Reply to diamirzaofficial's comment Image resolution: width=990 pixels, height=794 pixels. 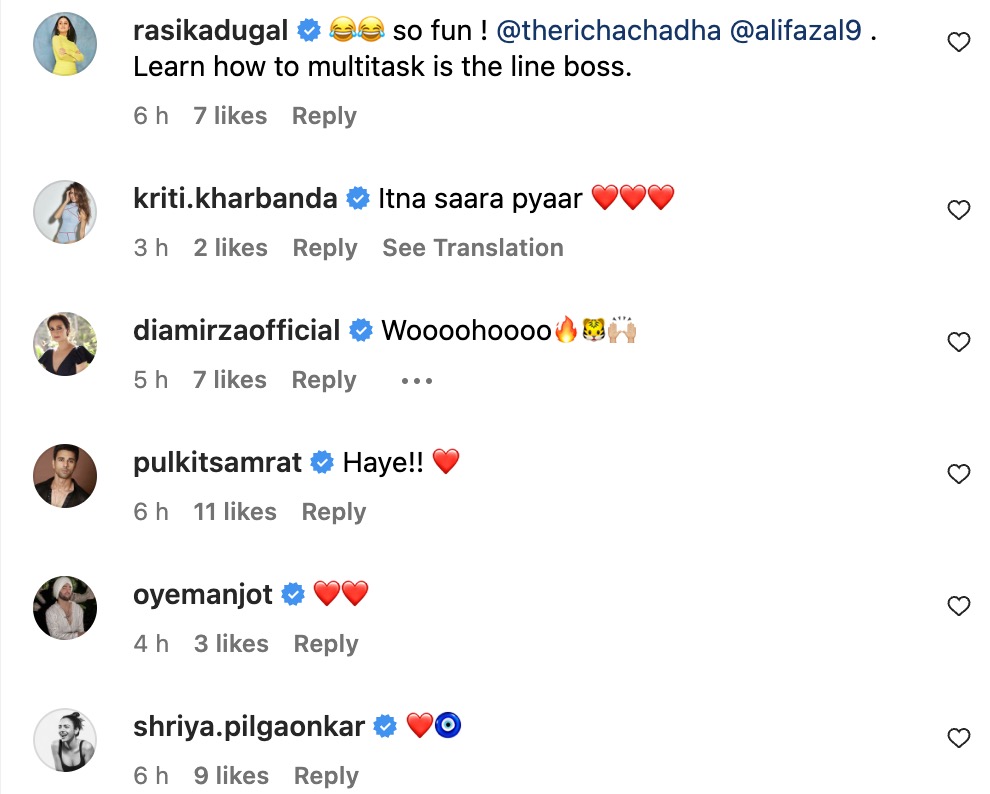click(x=324, y=380)
